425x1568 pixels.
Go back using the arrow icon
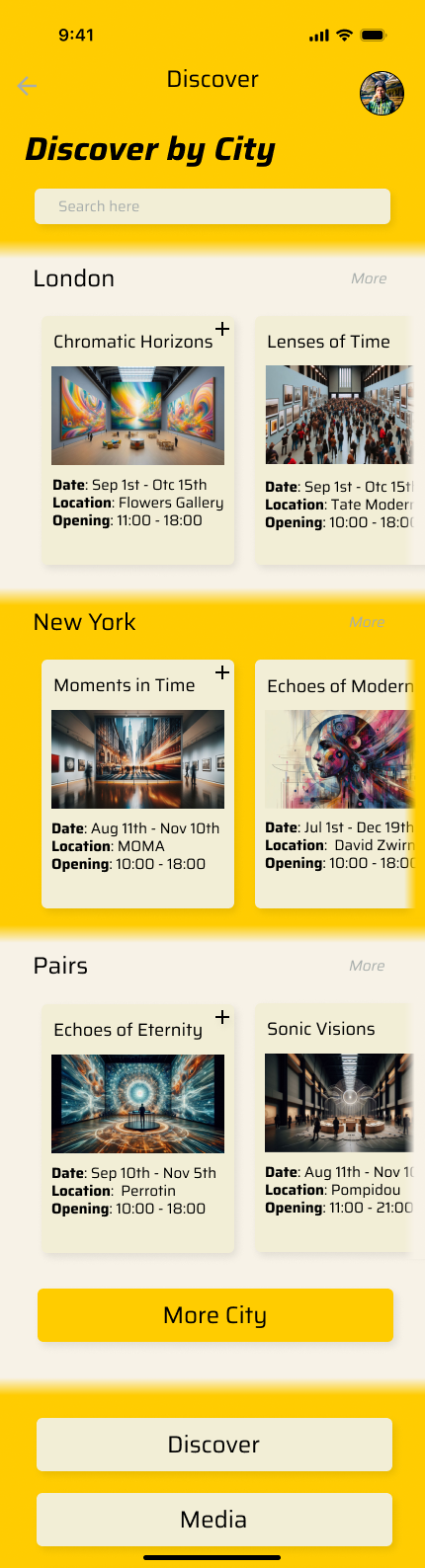(27, 86)
